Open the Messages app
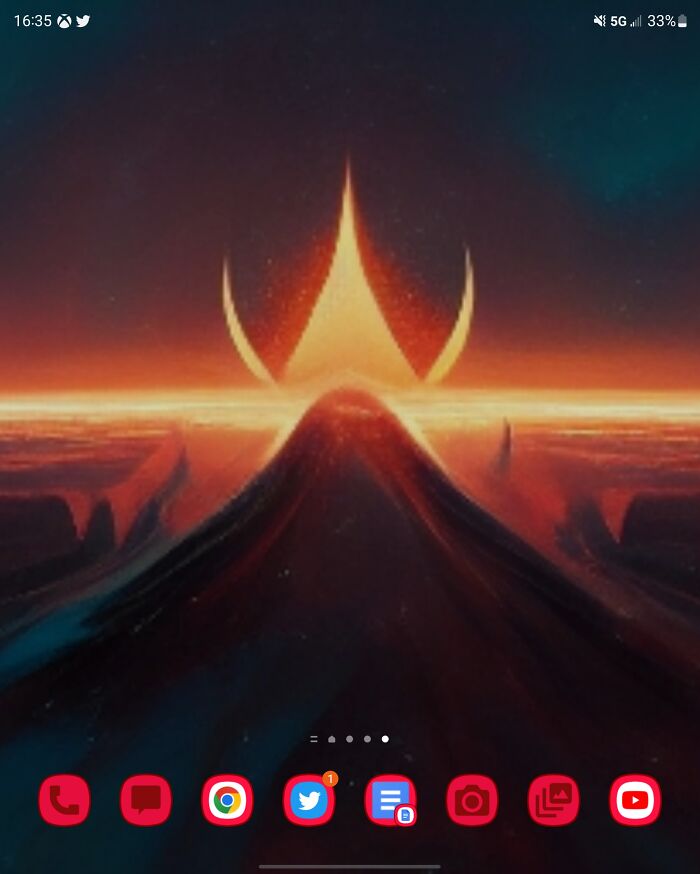 click(146, 800)
